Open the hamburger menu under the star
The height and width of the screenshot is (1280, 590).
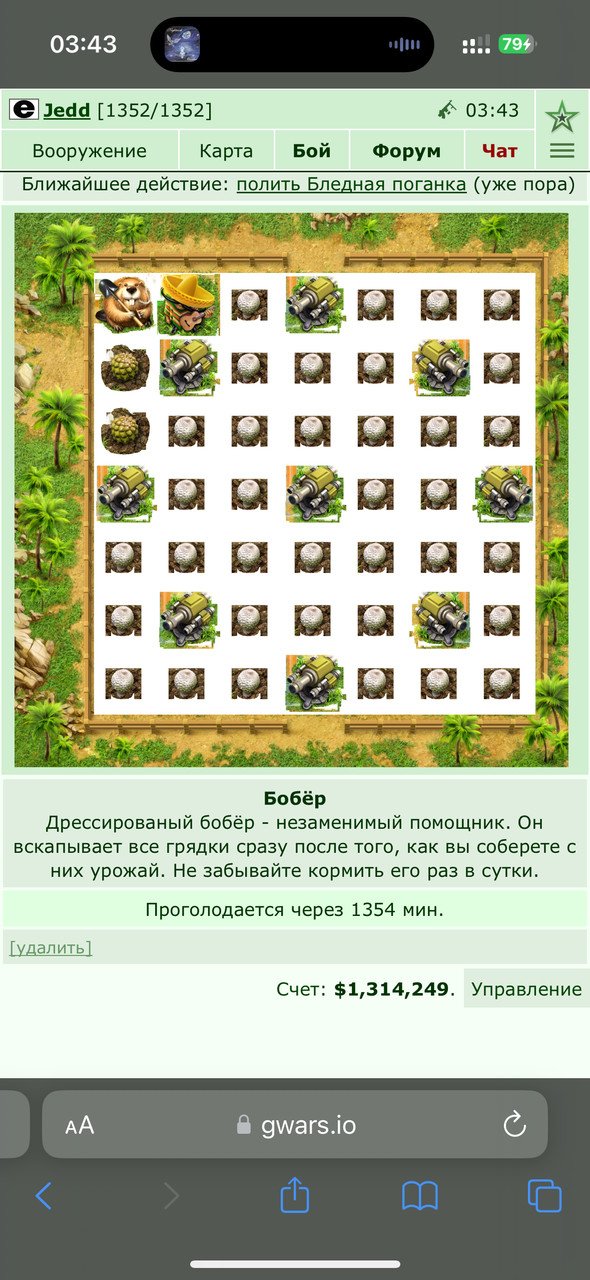tap(562, 151)
